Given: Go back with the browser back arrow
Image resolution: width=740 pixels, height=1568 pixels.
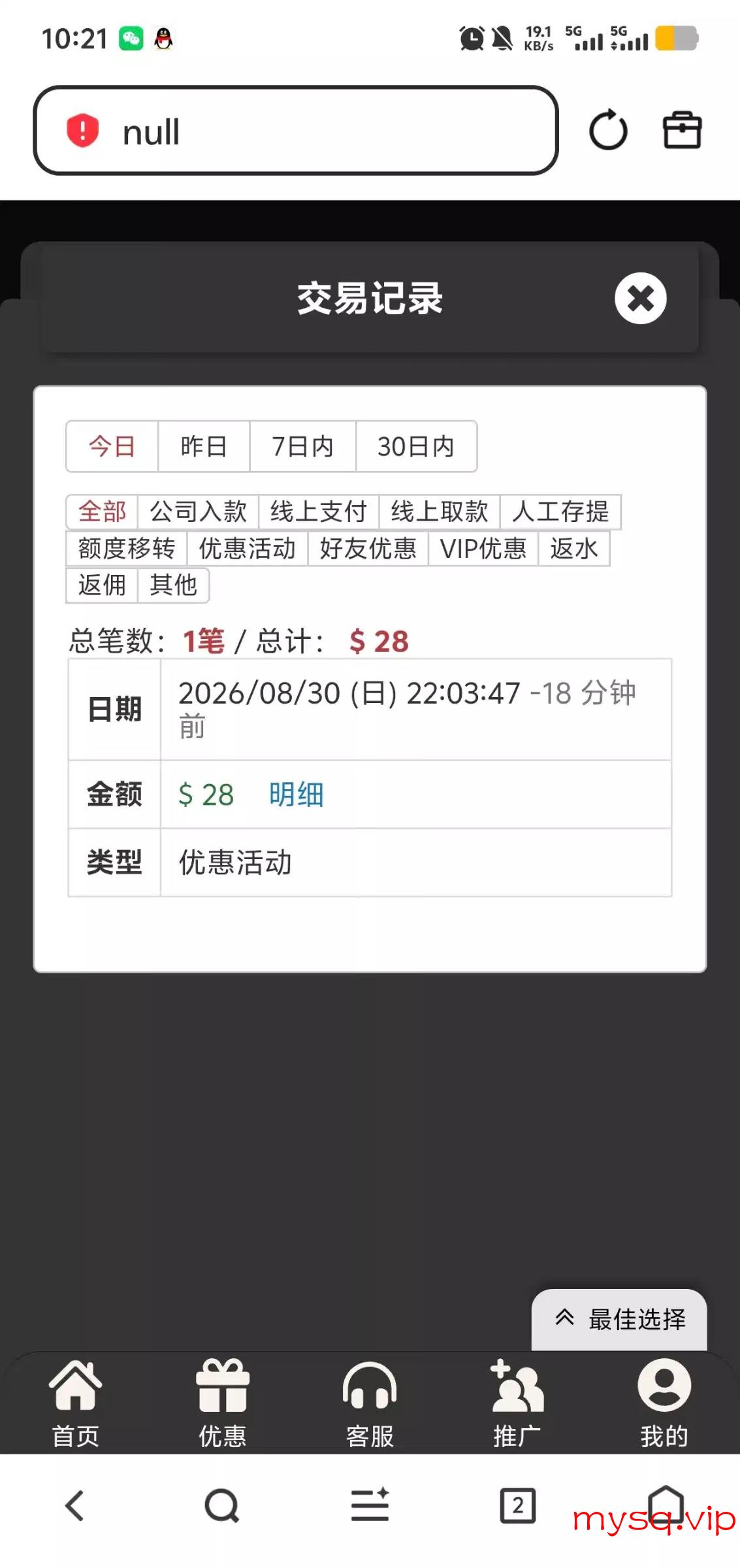Looking at the screenshot, I should tap(74, 1506).
